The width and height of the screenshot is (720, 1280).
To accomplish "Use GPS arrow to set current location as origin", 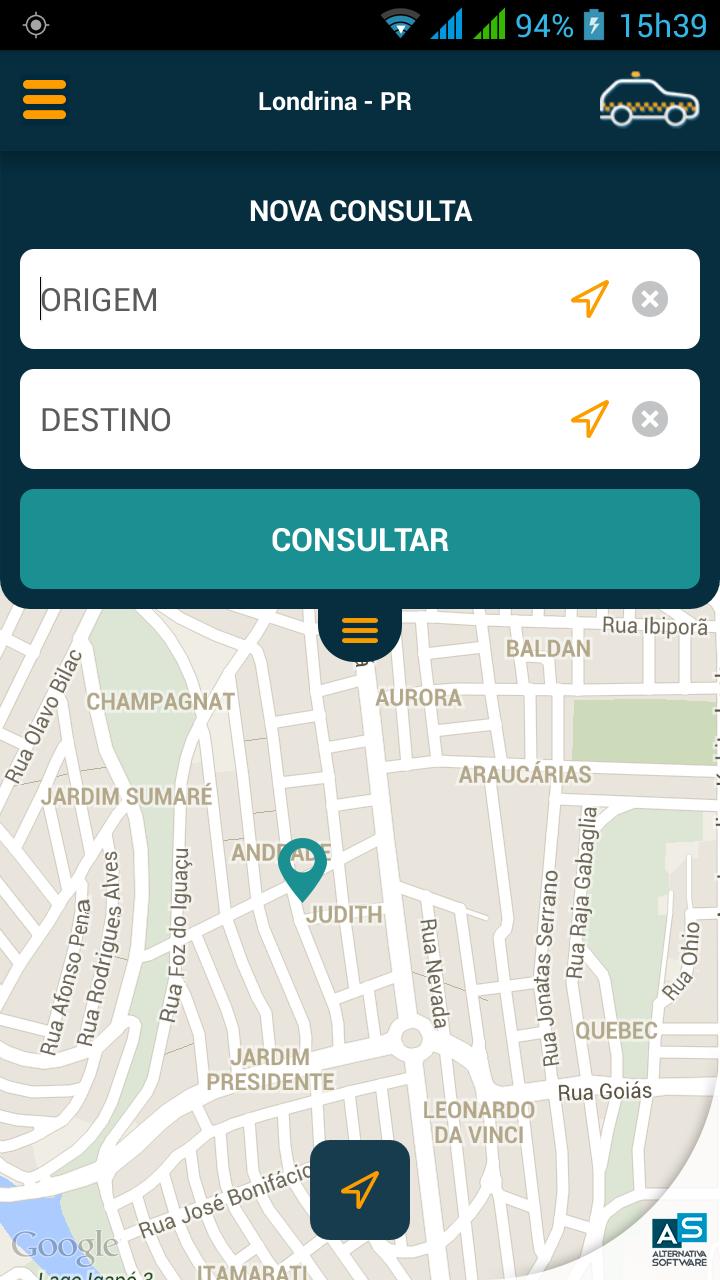I will 589,298.
